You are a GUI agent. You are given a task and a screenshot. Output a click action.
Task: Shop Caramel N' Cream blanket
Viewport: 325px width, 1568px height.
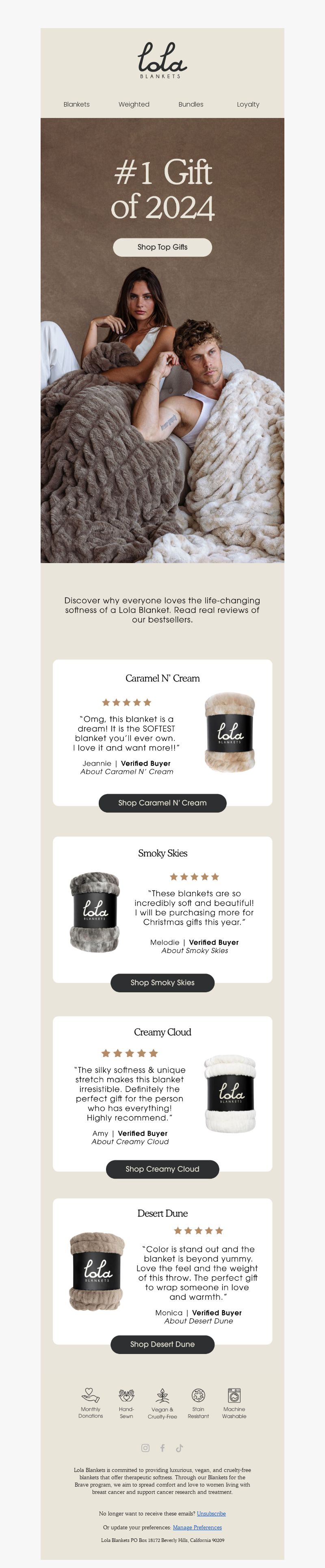162,803
